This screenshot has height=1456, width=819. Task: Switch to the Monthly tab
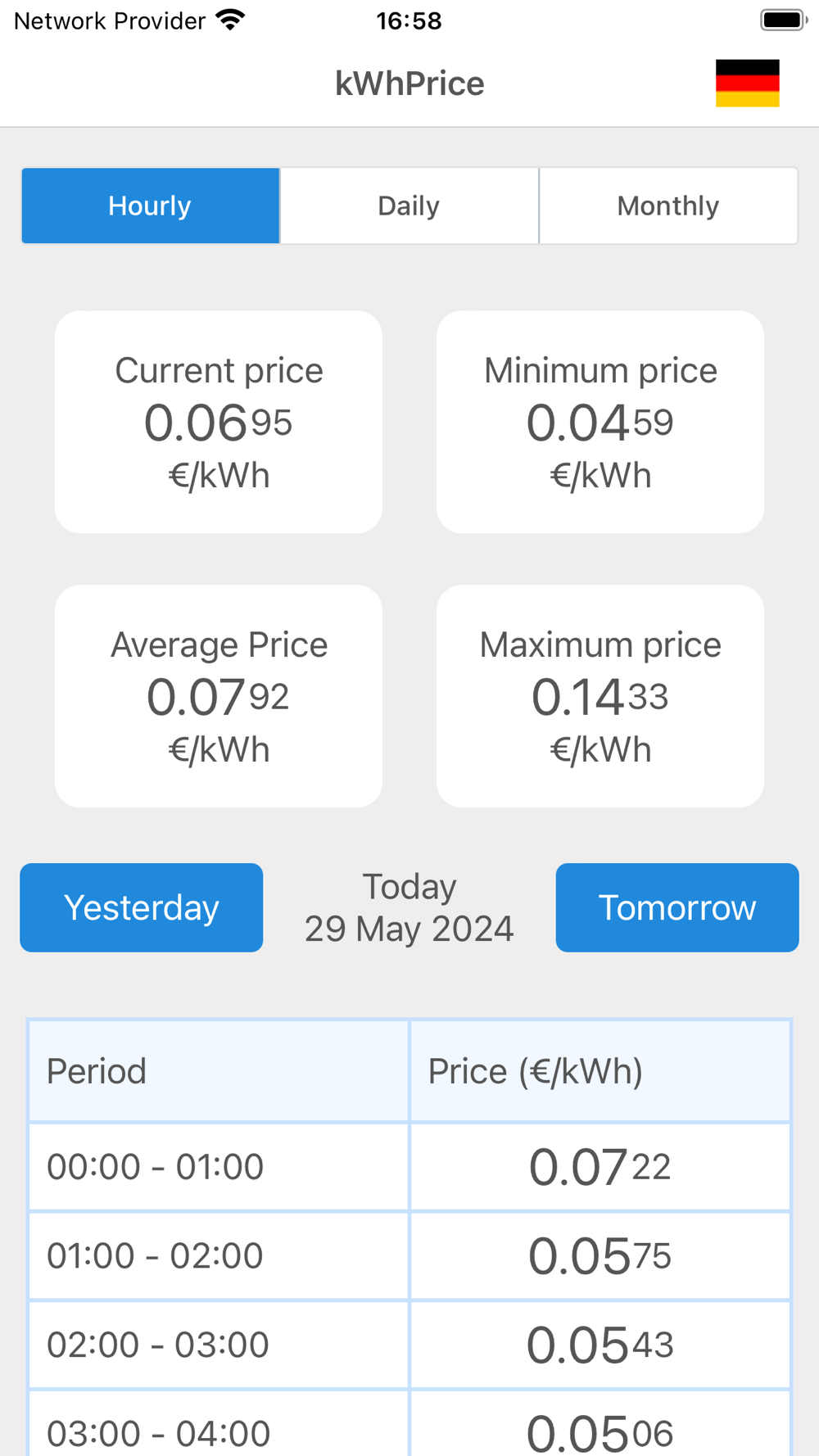(x=667, y=206)
